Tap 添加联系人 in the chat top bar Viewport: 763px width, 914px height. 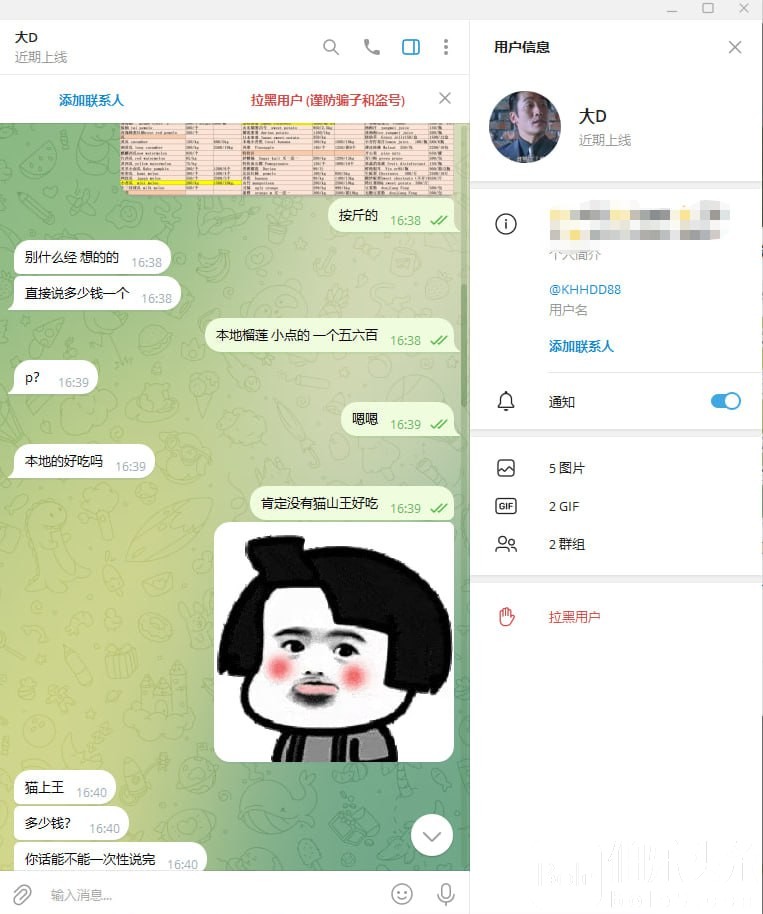coord(91,100)
